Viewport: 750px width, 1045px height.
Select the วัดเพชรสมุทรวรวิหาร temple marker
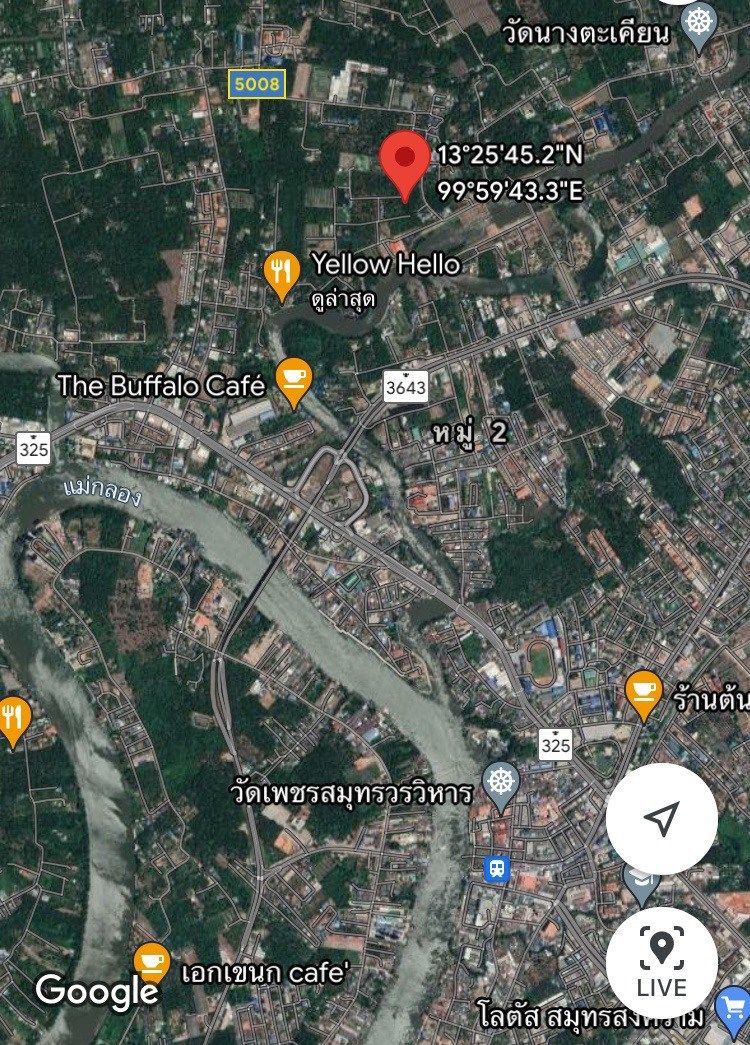pyautogui.click(x=501, y=783)
